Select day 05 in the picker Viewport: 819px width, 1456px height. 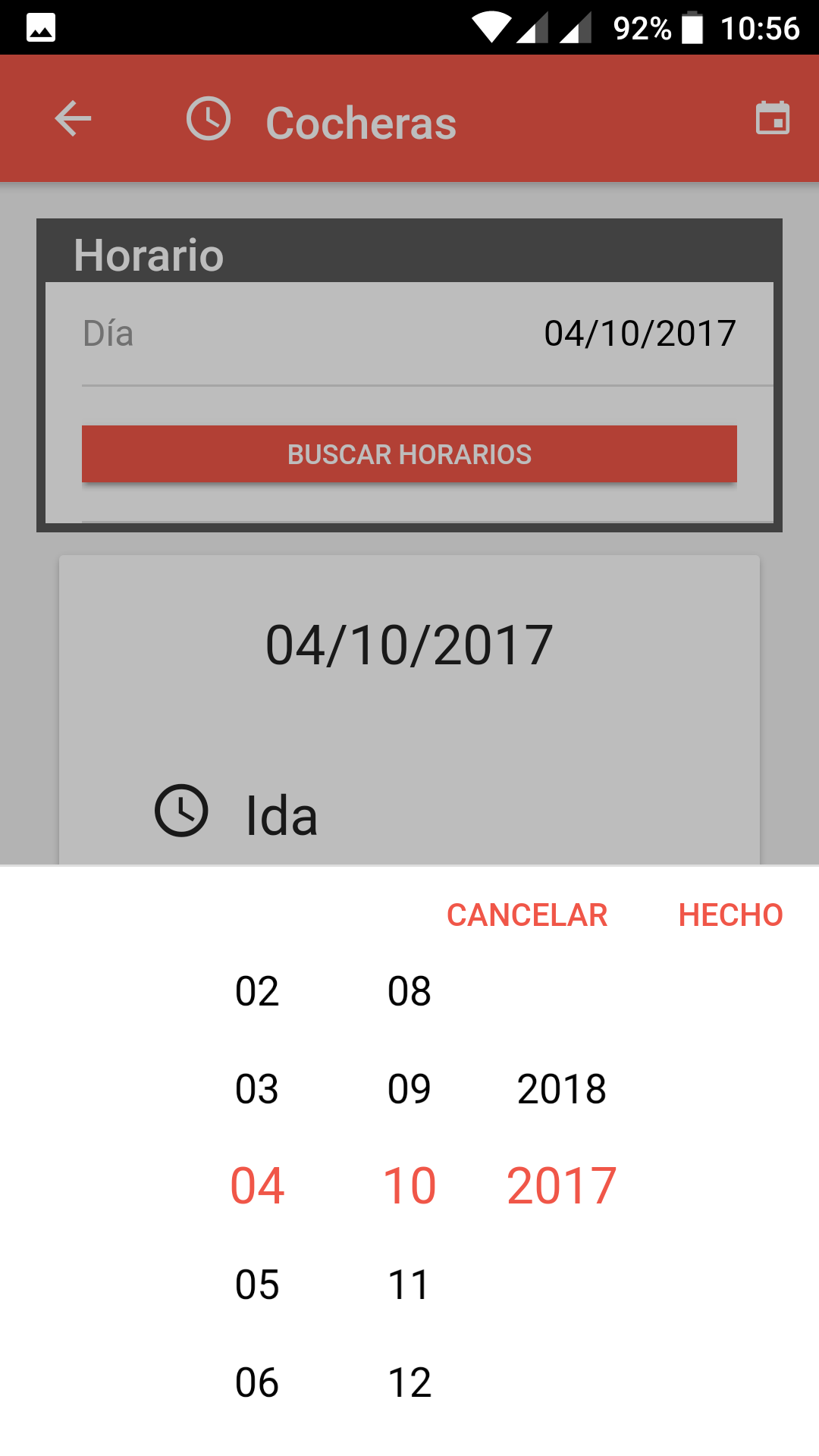(257, 1285)
